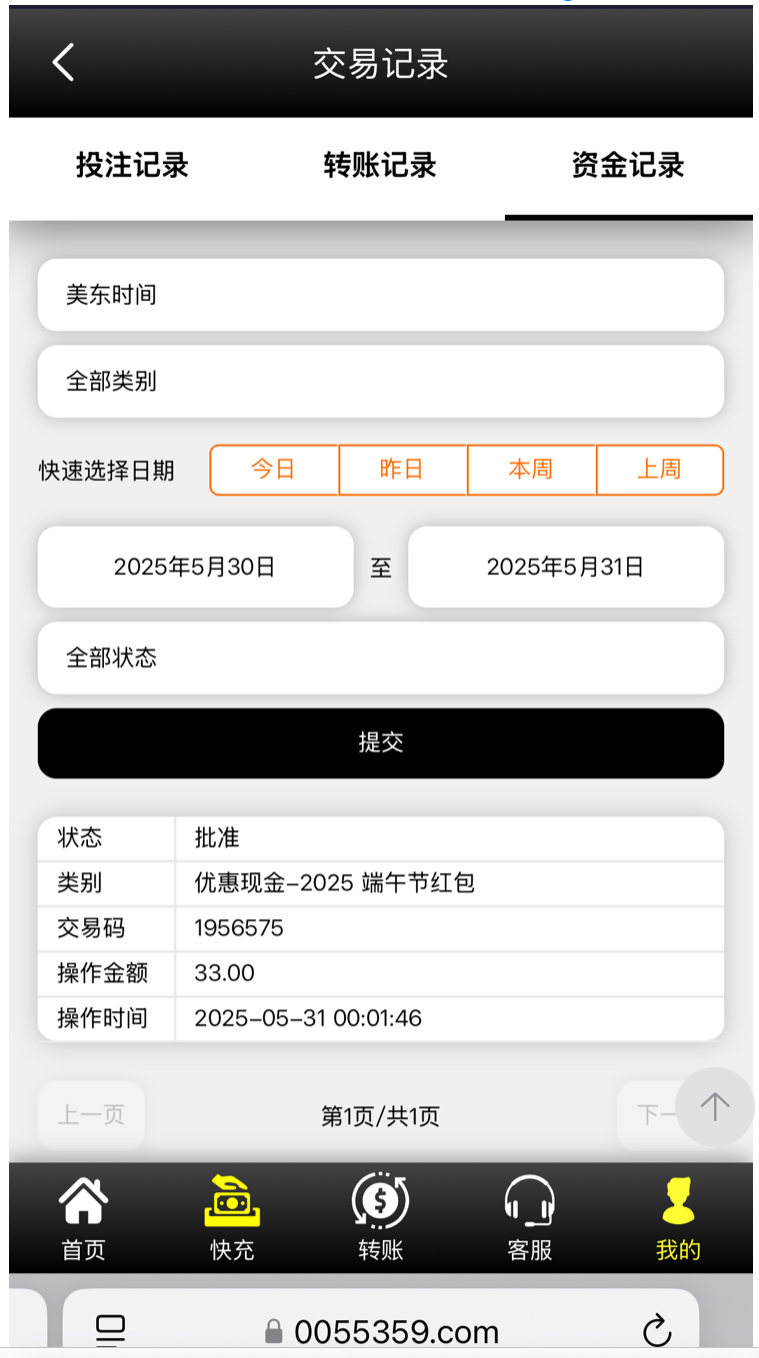Choose 今日 quick date
759x1358 pixels.
273,469
